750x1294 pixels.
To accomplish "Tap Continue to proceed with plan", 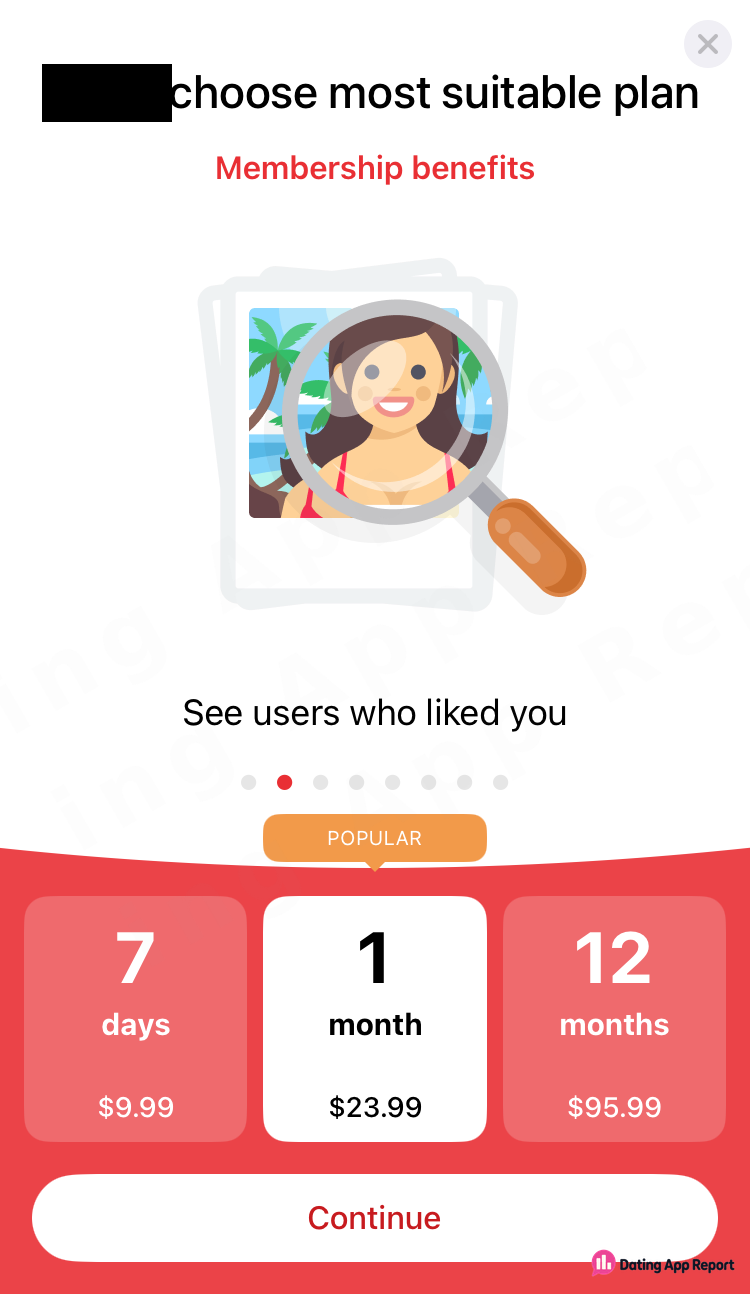I will tap(375, 1217).
